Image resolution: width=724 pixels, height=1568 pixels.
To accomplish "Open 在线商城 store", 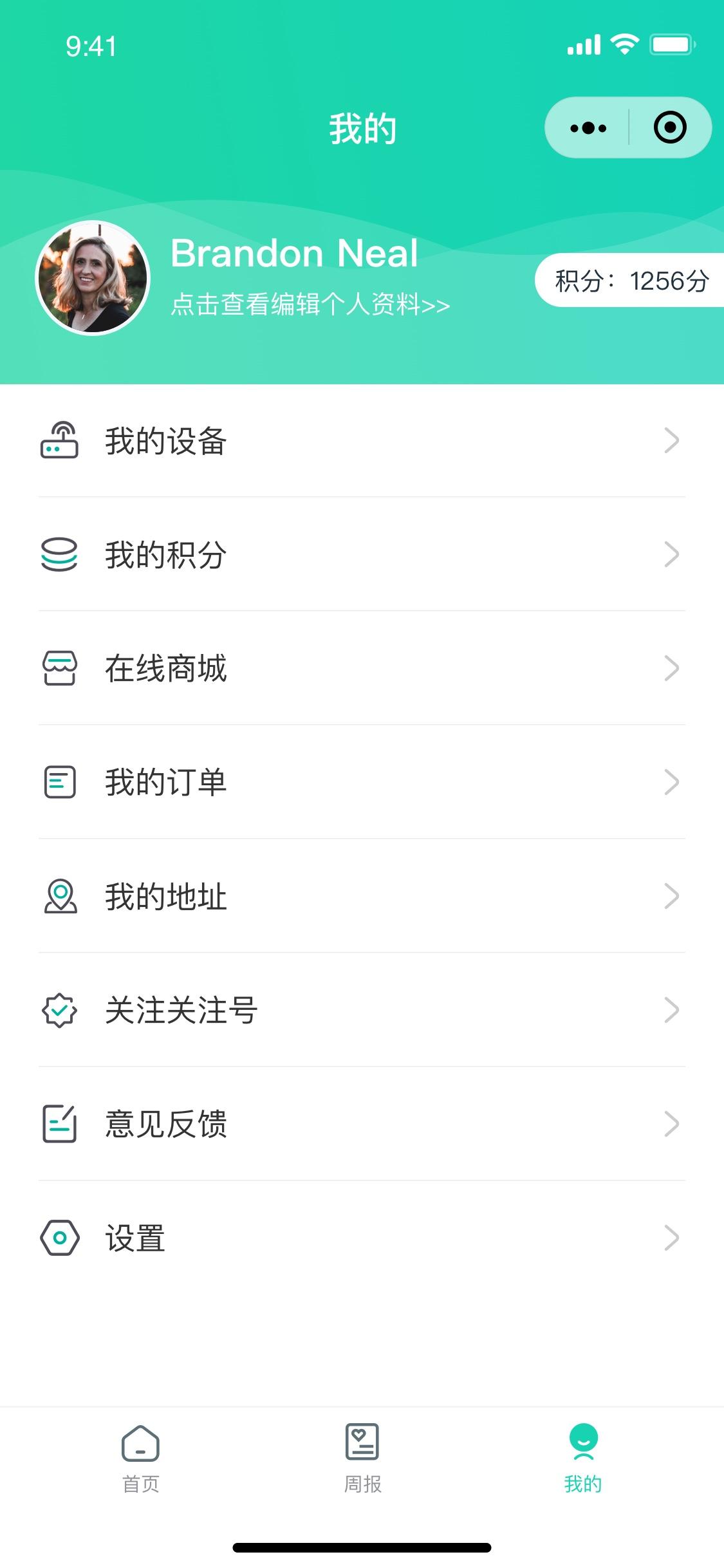I will (362, 669).
